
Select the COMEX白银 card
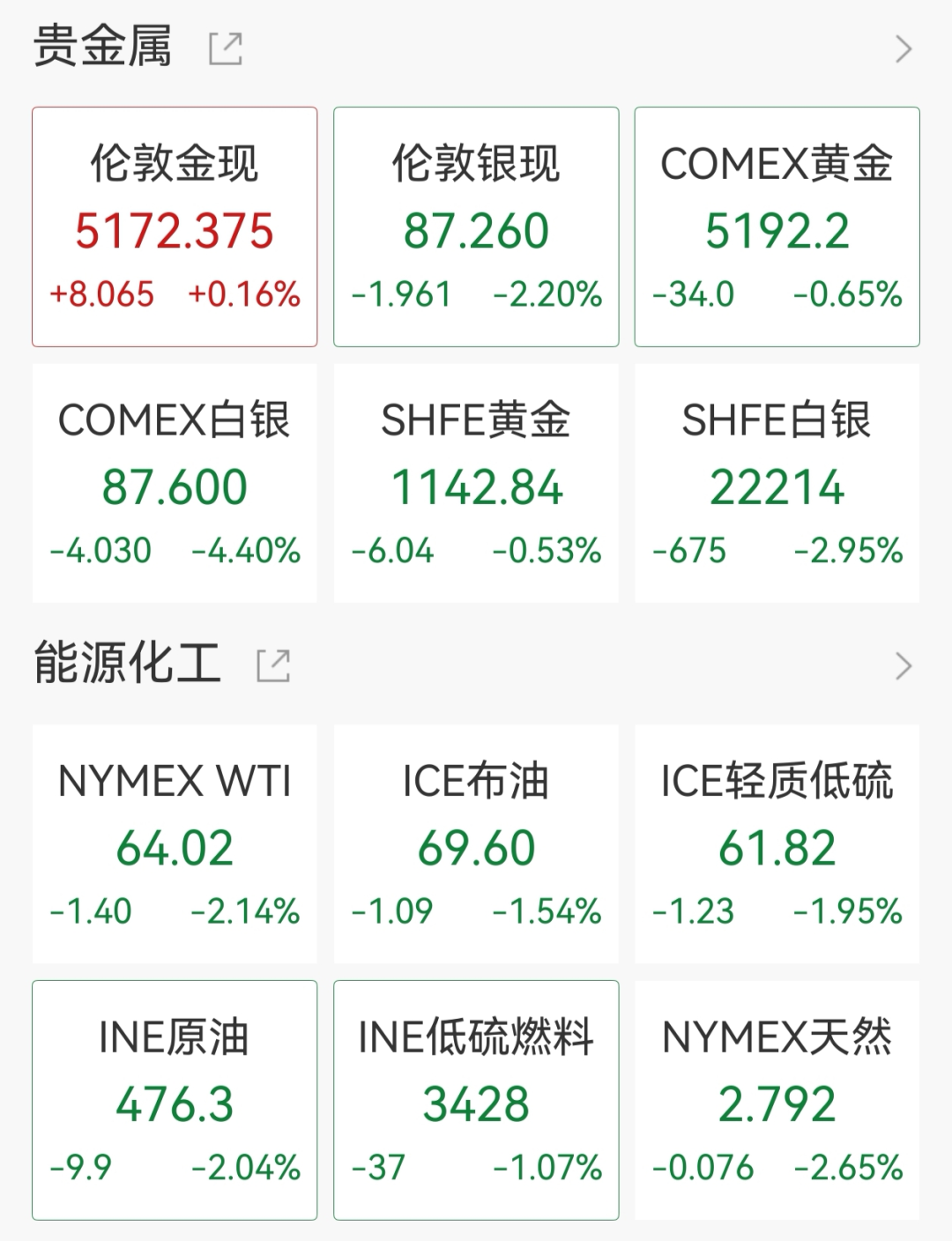click(x=175, y=484)
